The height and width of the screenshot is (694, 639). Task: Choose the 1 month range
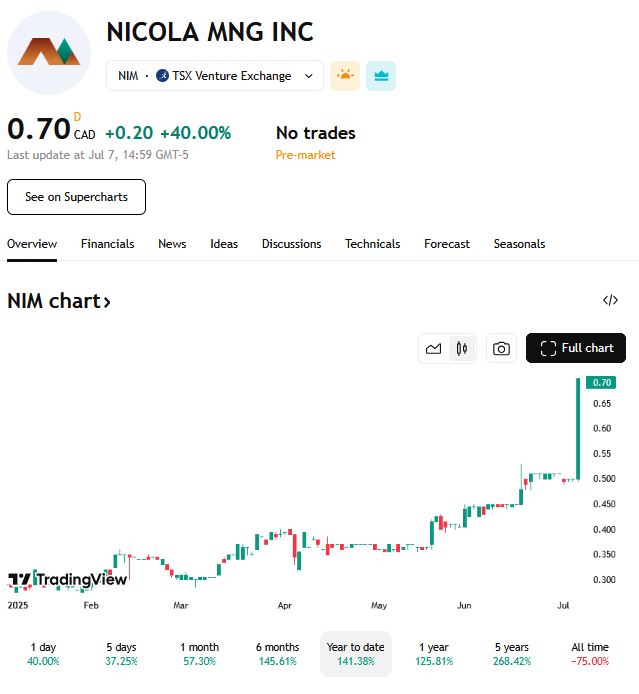pos(199,654)
